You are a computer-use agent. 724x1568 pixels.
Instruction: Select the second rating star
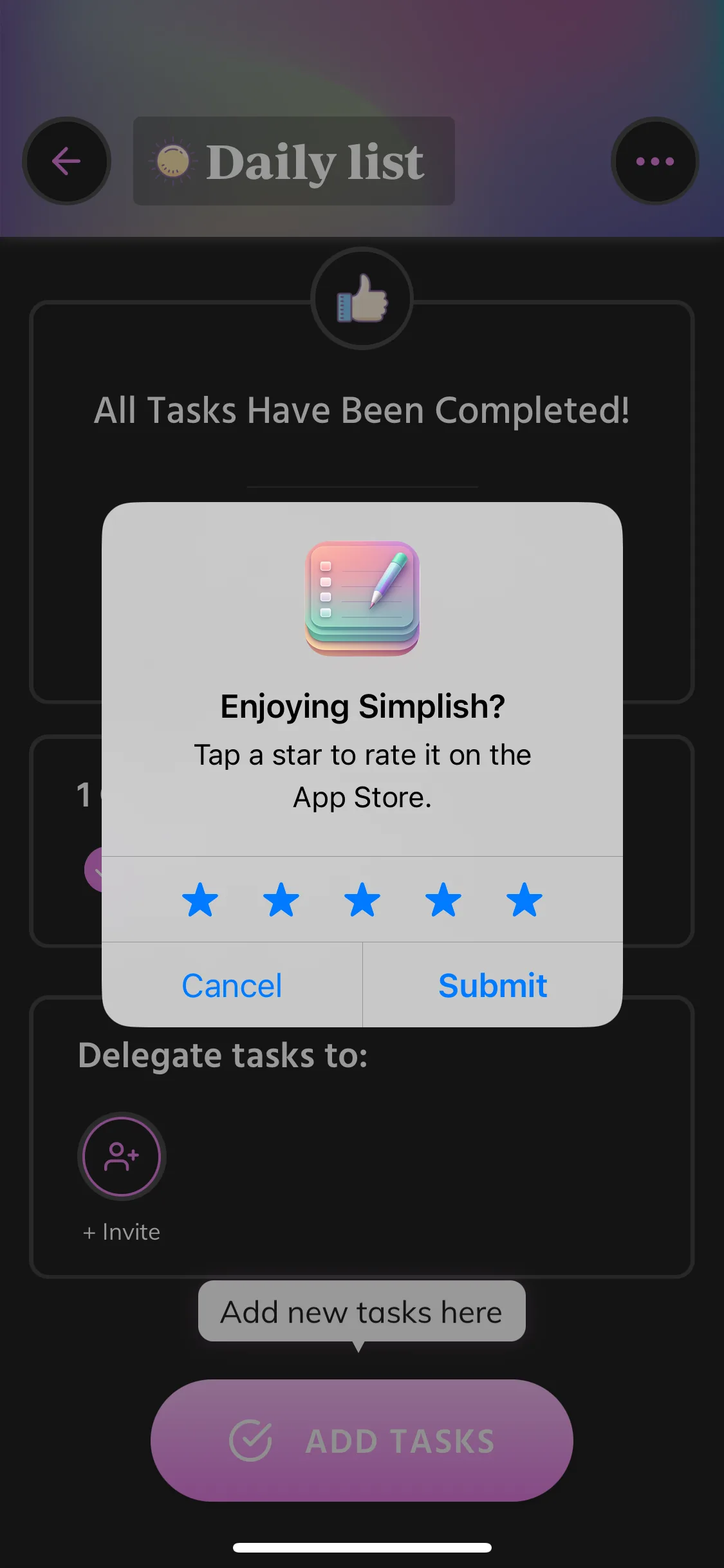coord(281,899)
